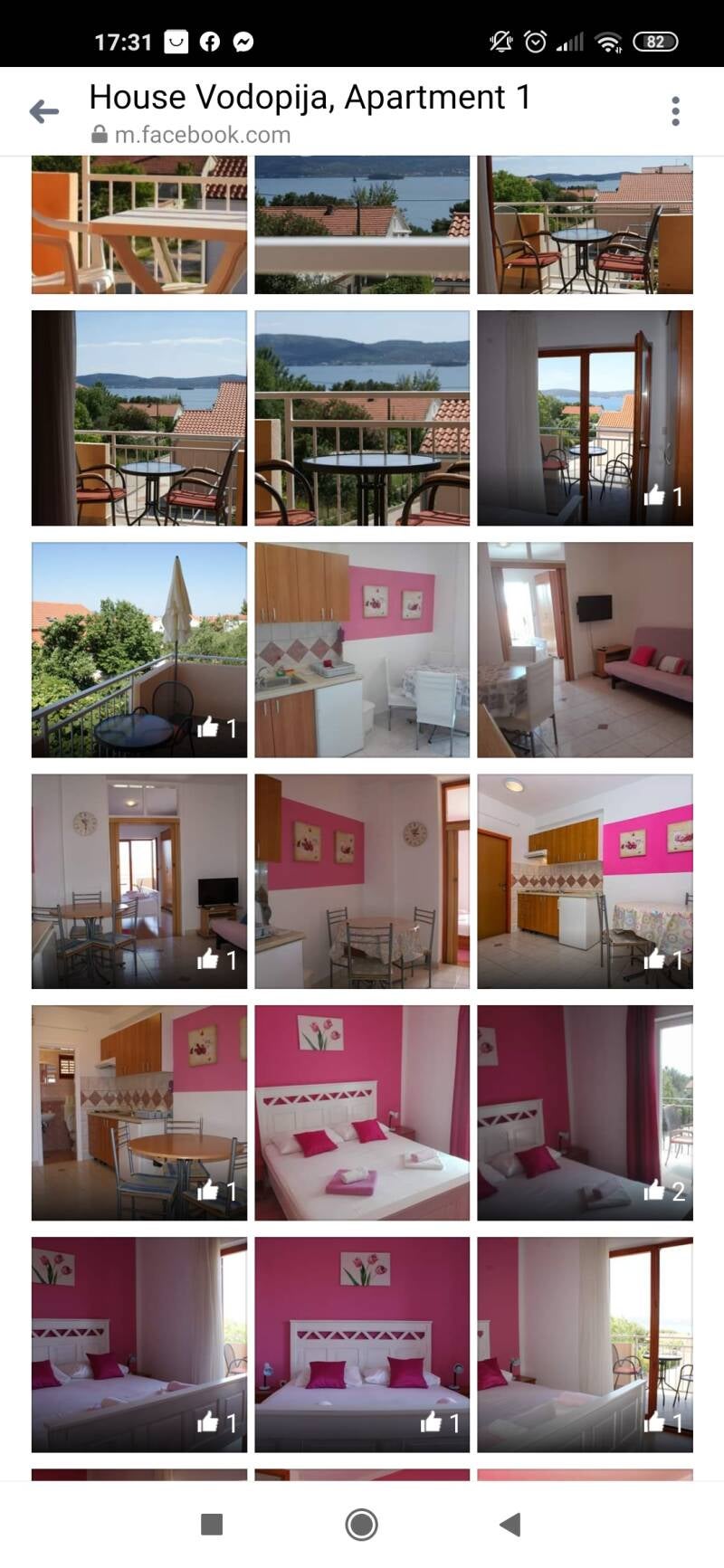This screenshot has height=1568, width=724.
Task: Open the photo of the round wooden table near the kitchen
Action: pyautogui.click(x=138, y=1113)
